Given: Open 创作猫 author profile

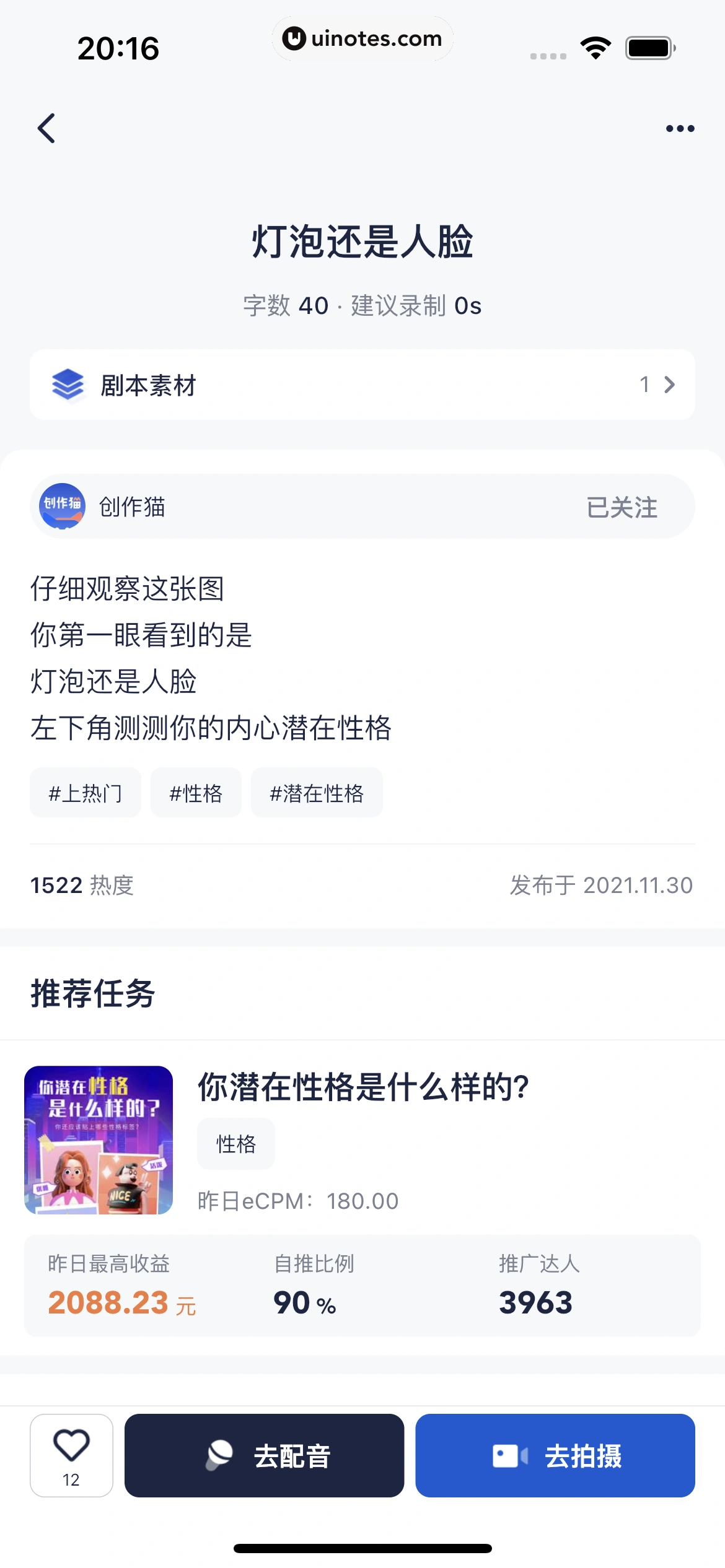Looking at the screenshot, I should [x=102, y=507].
